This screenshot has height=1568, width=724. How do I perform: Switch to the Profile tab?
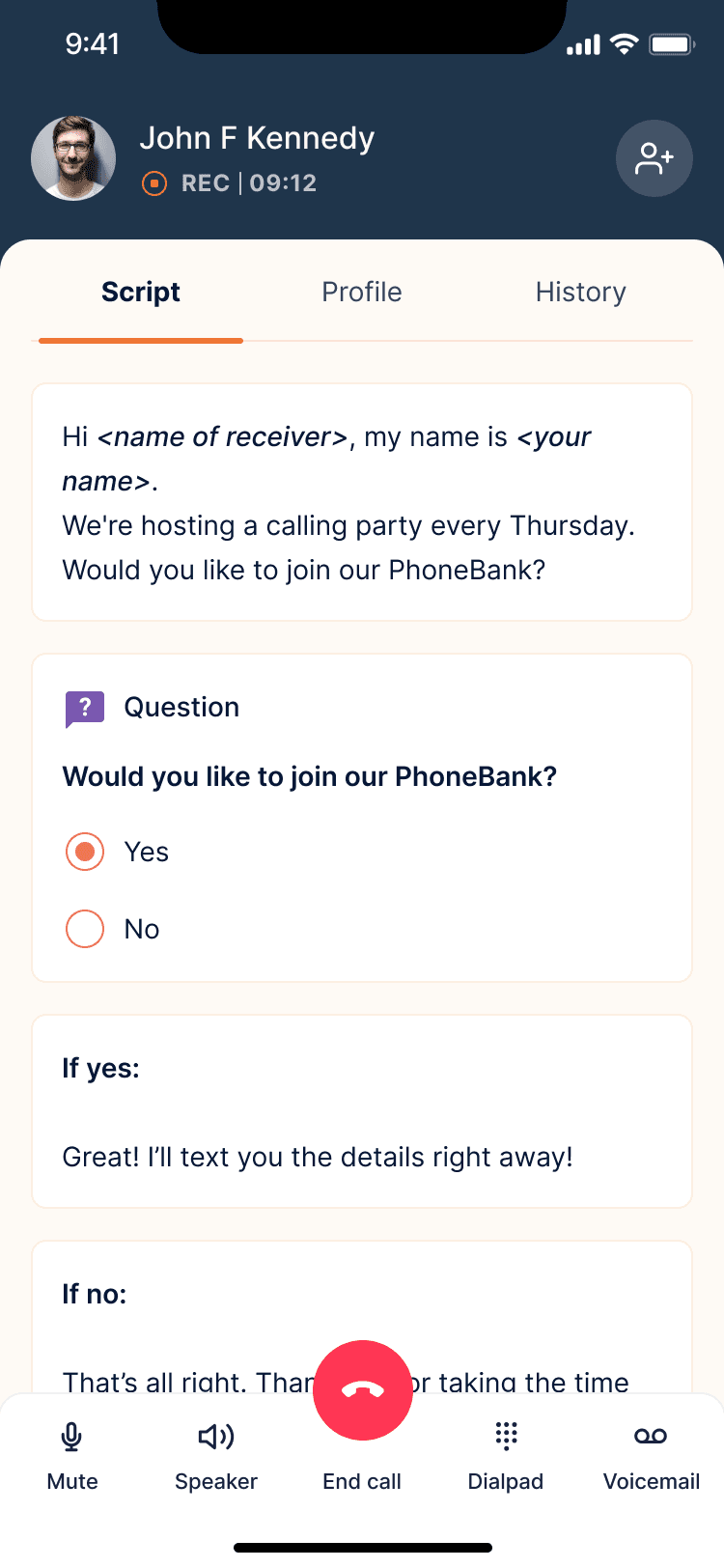[362, 292]
